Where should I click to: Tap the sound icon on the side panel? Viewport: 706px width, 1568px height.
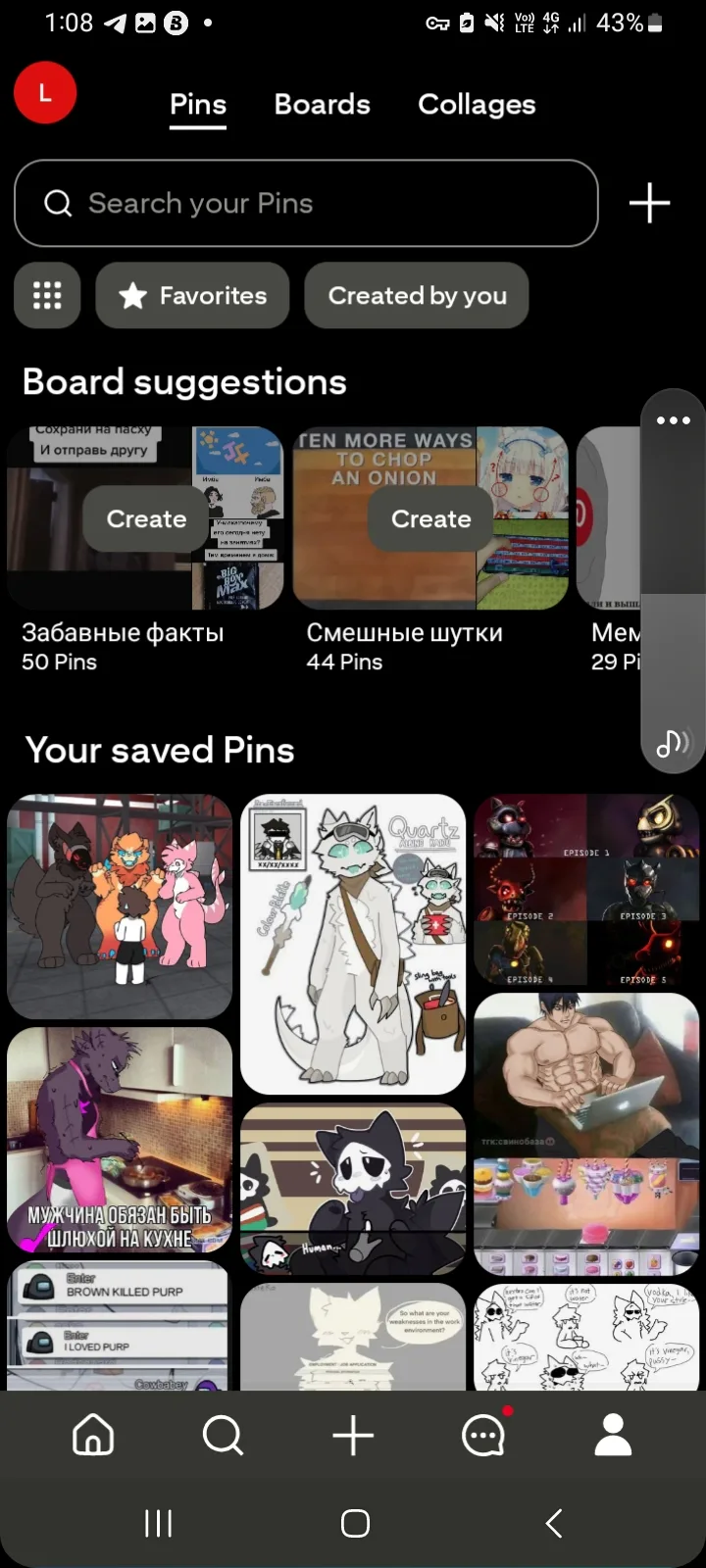pos(674,743)
